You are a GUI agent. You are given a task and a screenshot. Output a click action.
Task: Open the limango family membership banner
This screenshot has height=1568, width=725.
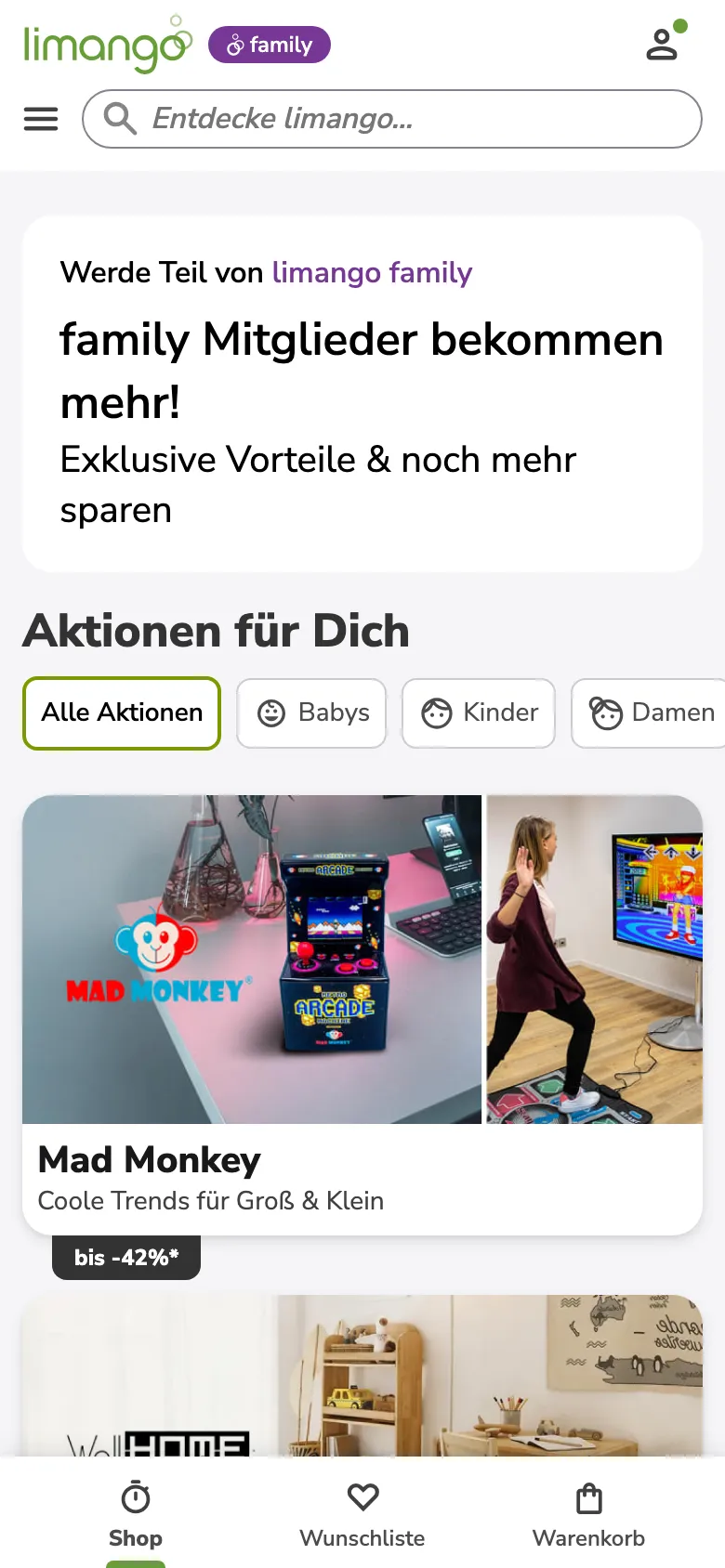point(362,393)
